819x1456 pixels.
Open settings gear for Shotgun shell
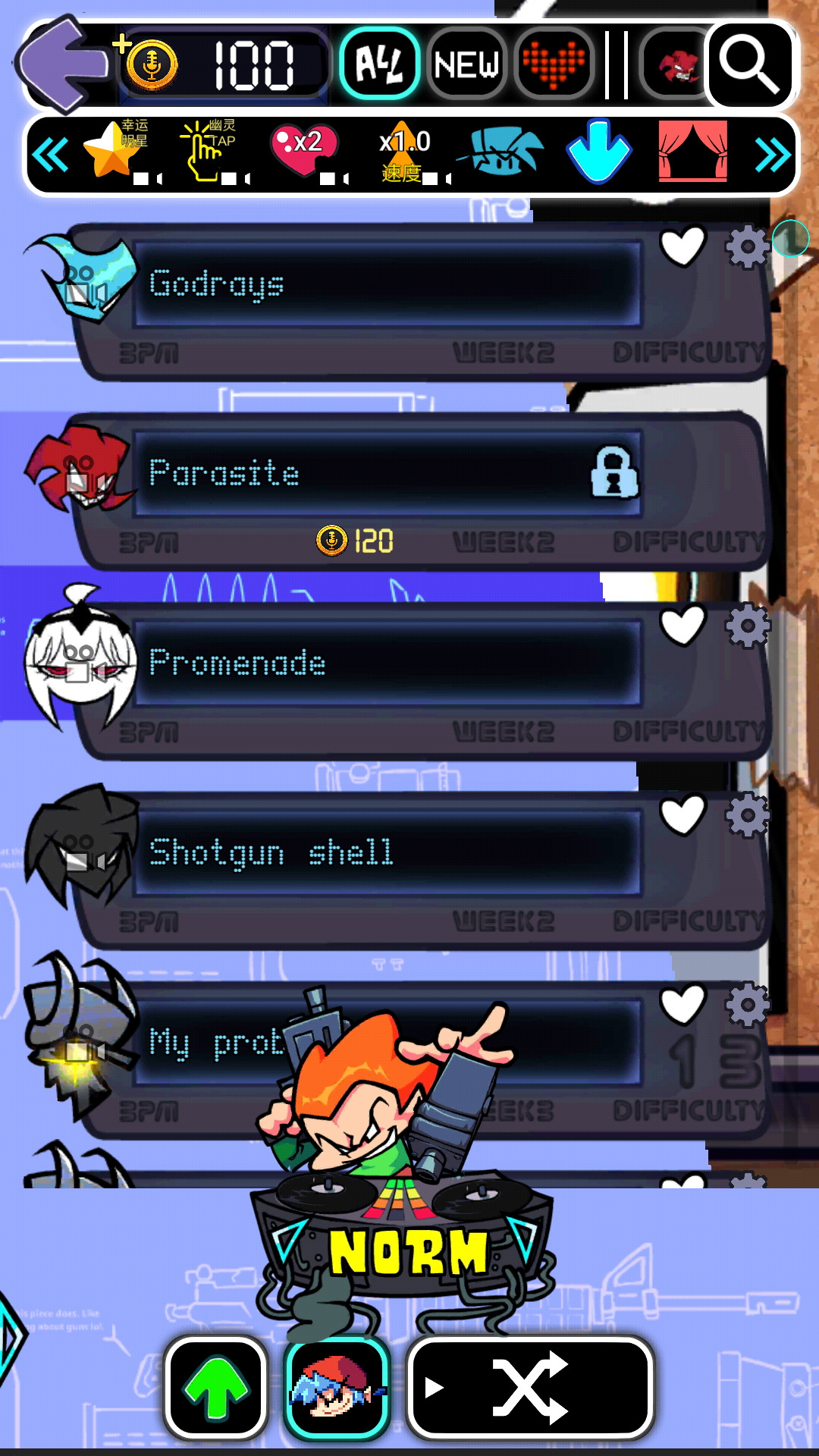pos(747,816)
